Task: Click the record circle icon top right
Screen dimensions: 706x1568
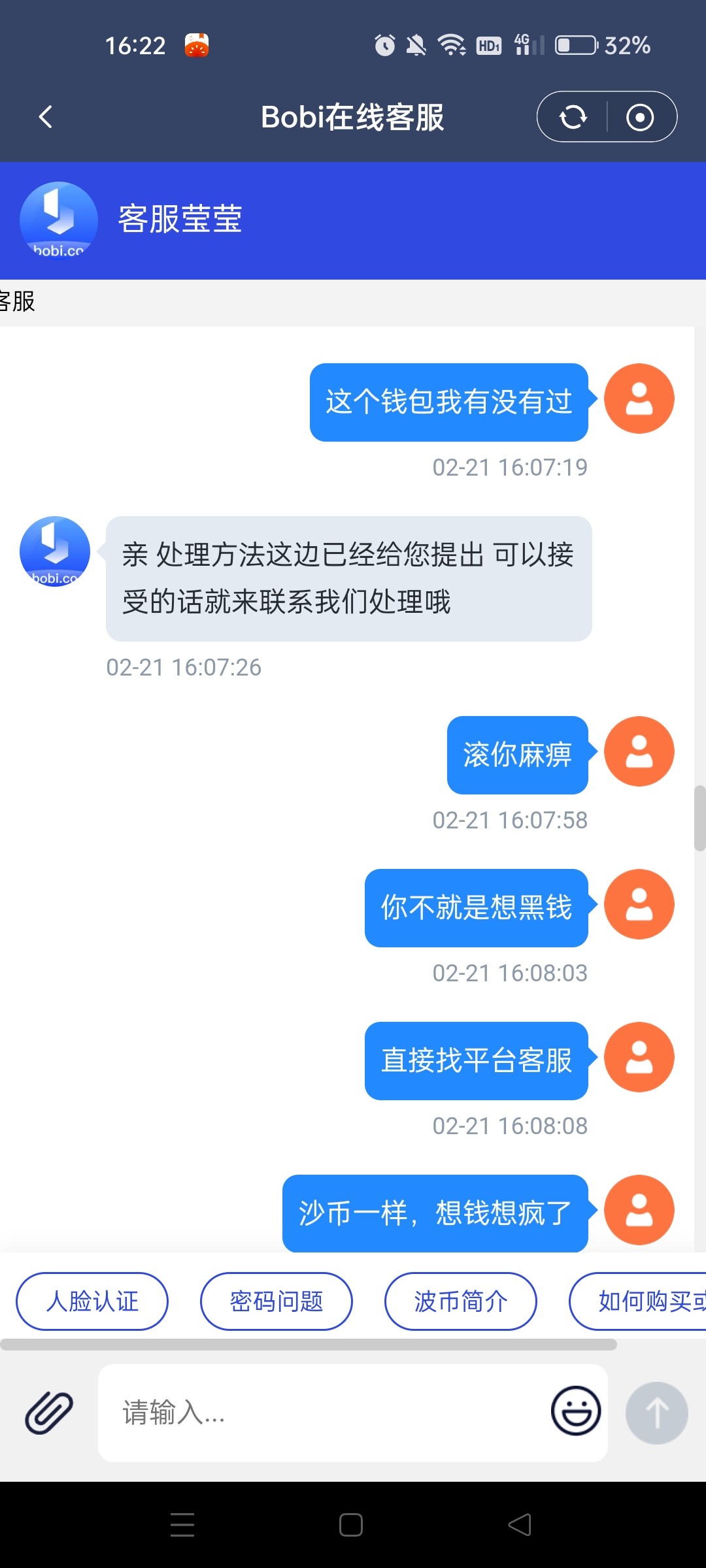Action: pyautogui.click(x=639, y=116)
